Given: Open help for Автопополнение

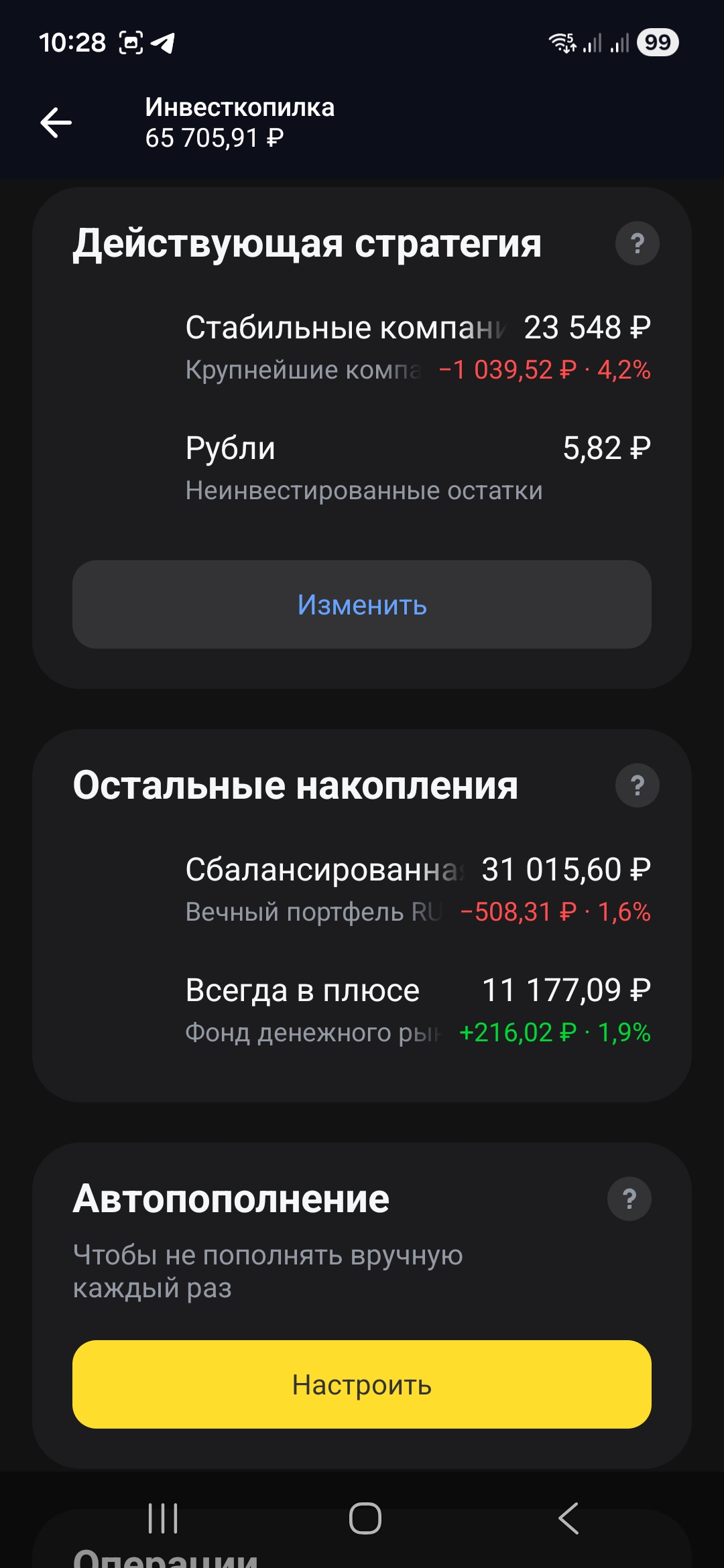Looking at the screenshot, I should [x=629, y=1199].
